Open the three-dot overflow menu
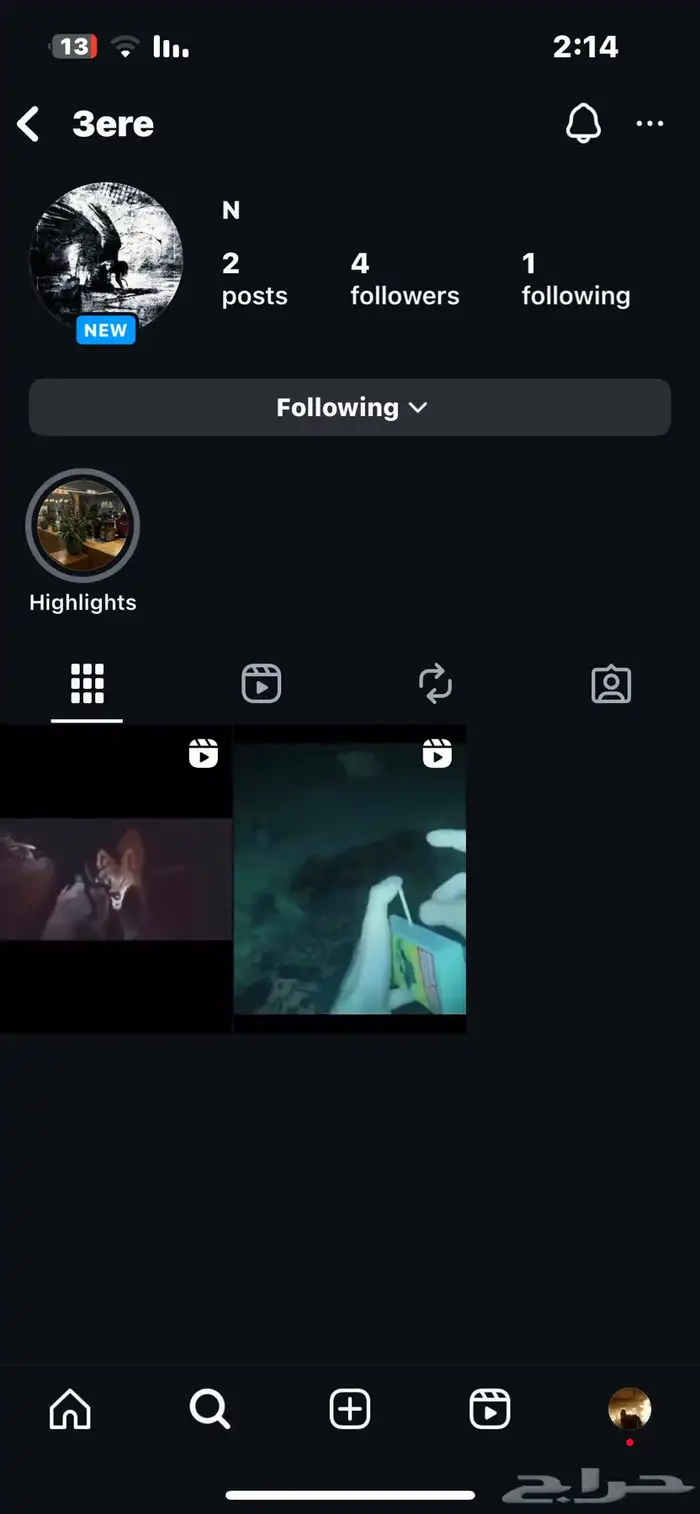Image resolution: width=700 pixels, height=1514 pixels. point(650,124)
